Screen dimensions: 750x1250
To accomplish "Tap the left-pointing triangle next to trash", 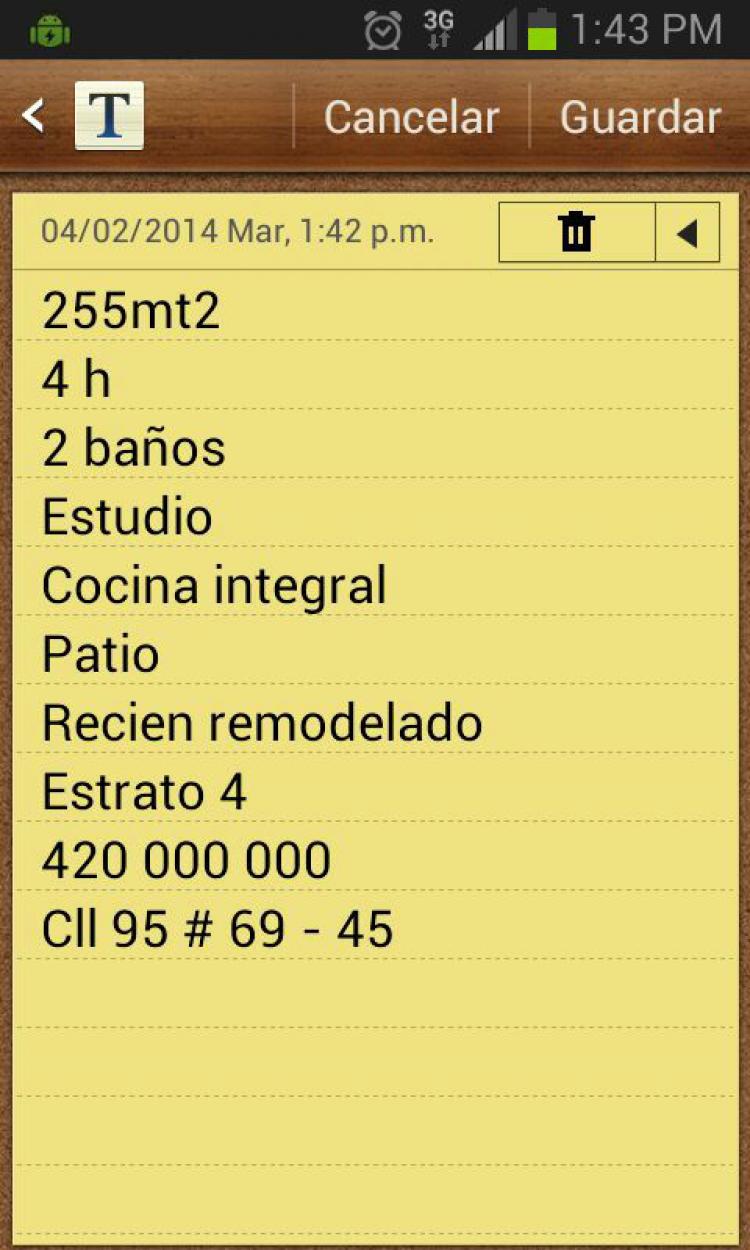I will [x=687, y=233].
